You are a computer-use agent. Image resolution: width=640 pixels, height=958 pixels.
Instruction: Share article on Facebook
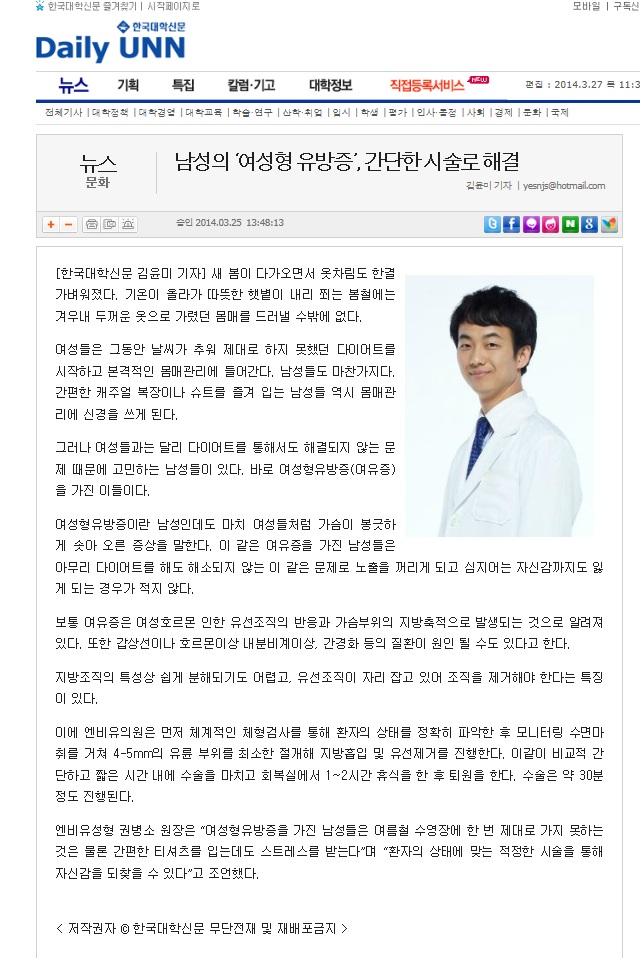tap(511, 224)
